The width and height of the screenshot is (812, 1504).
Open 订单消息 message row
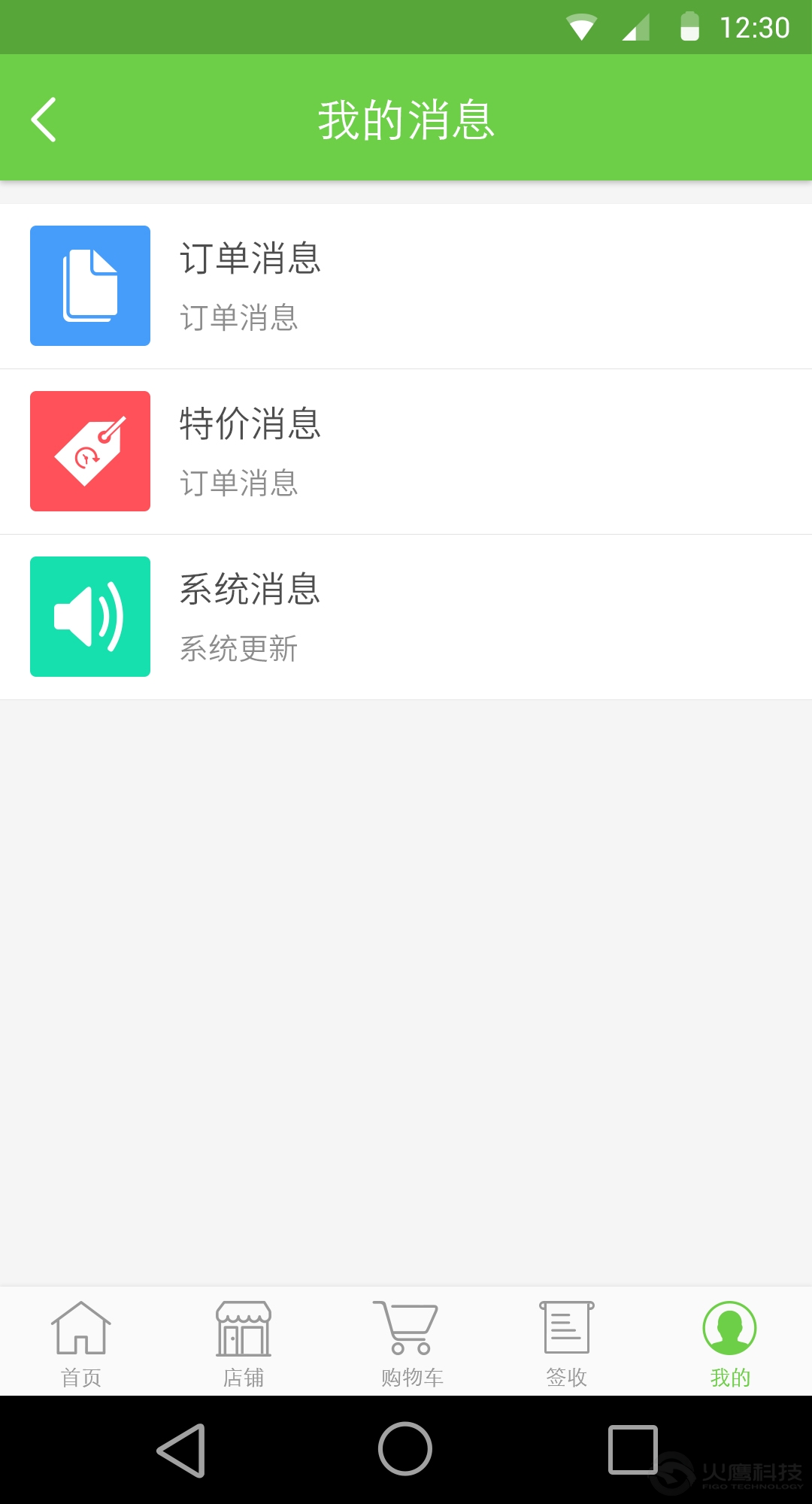pyautogui.click(x=406, y=286)
